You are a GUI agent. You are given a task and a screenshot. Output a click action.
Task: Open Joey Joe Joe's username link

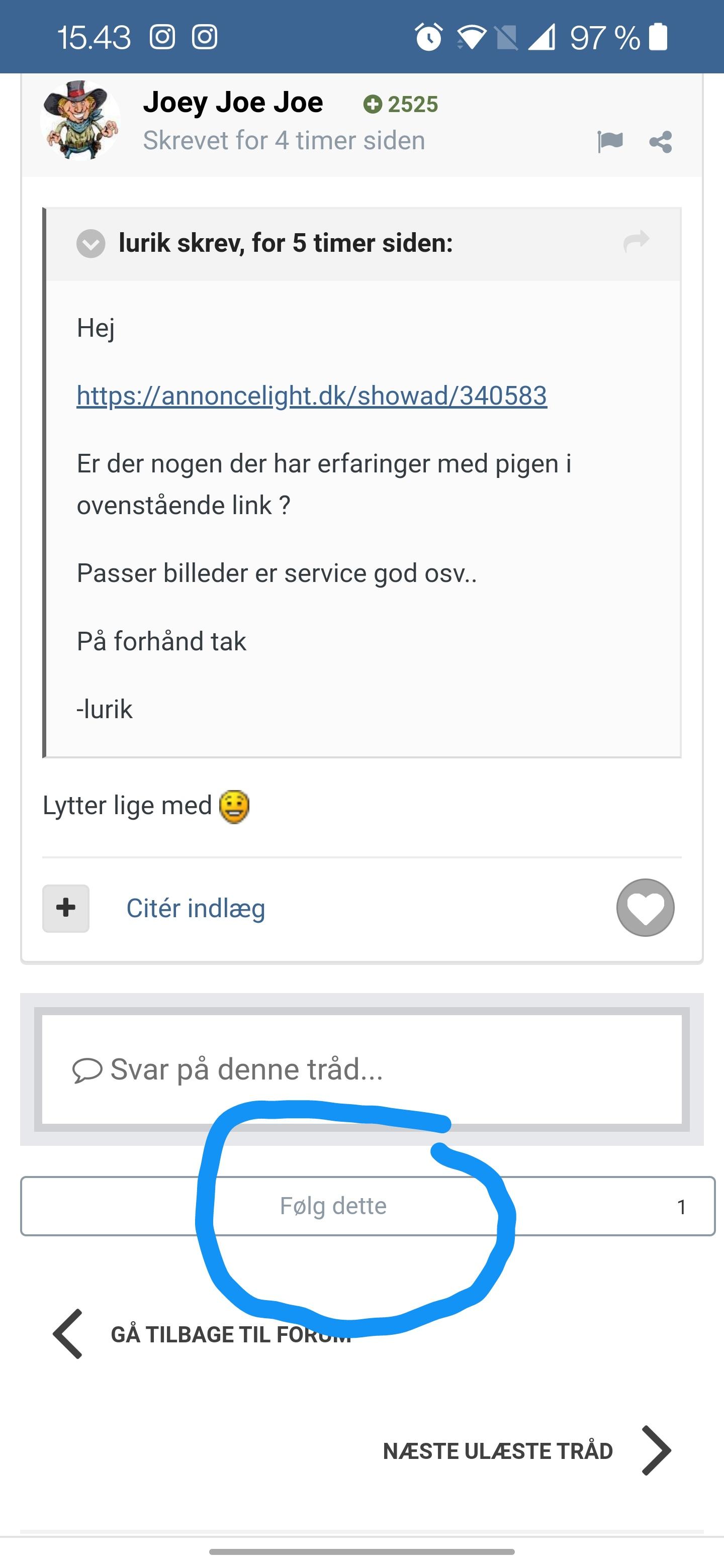pos(233,102)
